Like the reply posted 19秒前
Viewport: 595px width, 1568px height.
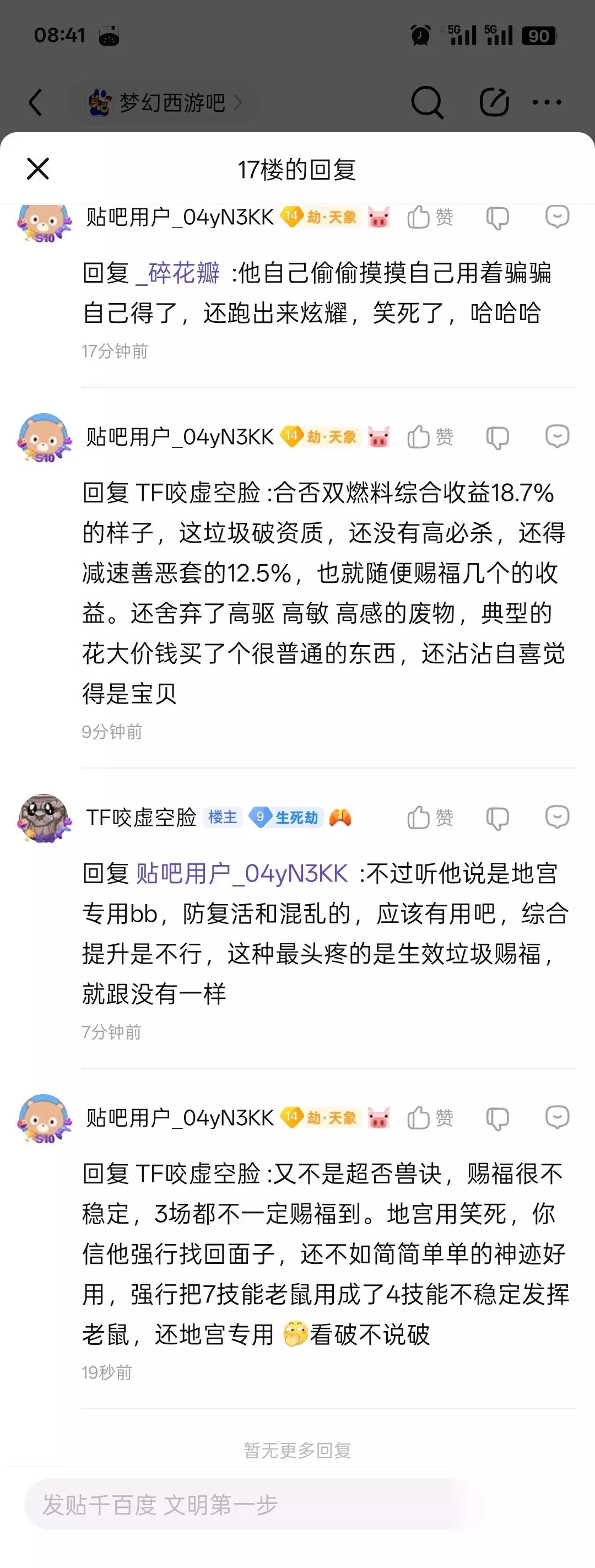(x=430, y=1118)
